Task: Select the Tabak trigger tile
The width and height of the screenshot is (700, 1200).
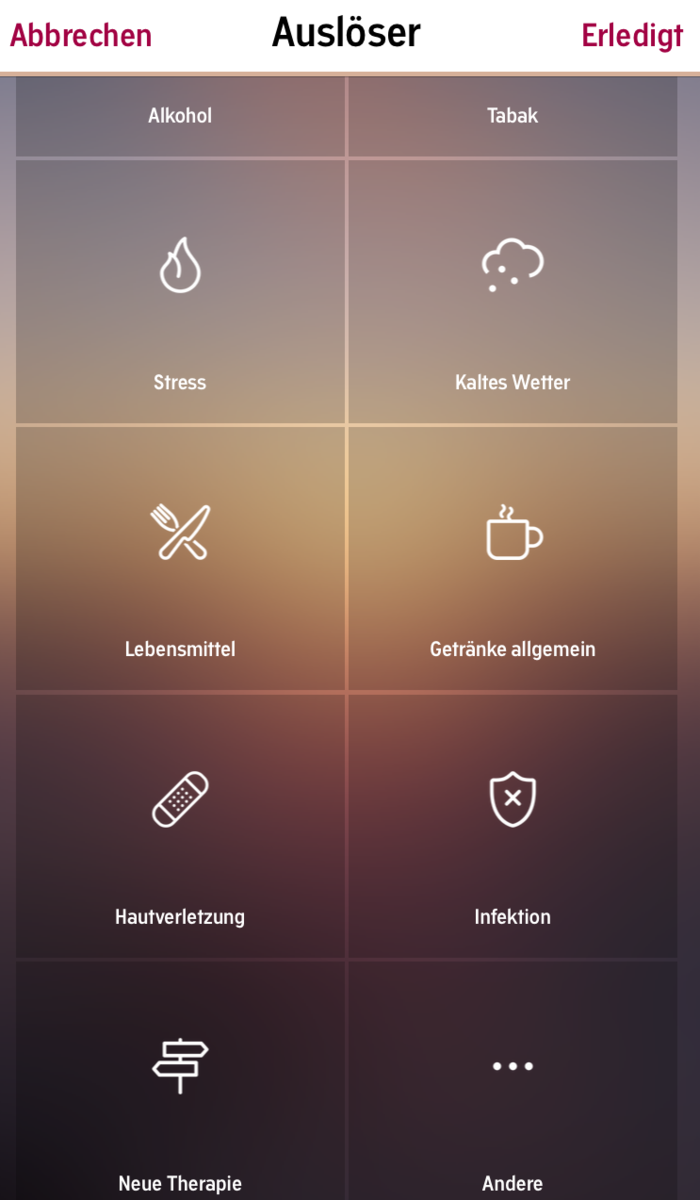Action: tap(513, 116)
